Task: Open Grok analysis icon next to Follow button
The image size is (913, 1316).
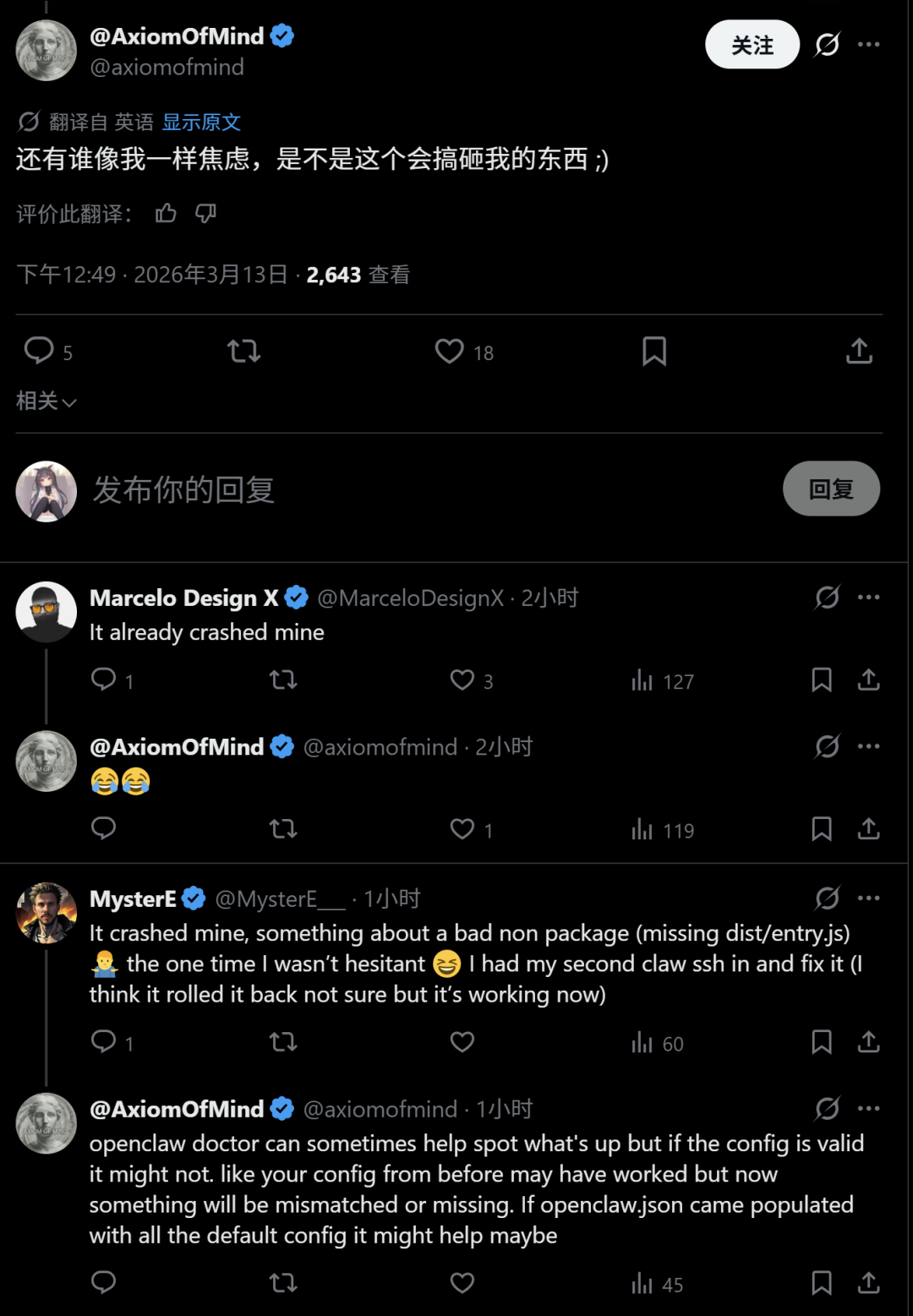Action: tap(826, 45)
